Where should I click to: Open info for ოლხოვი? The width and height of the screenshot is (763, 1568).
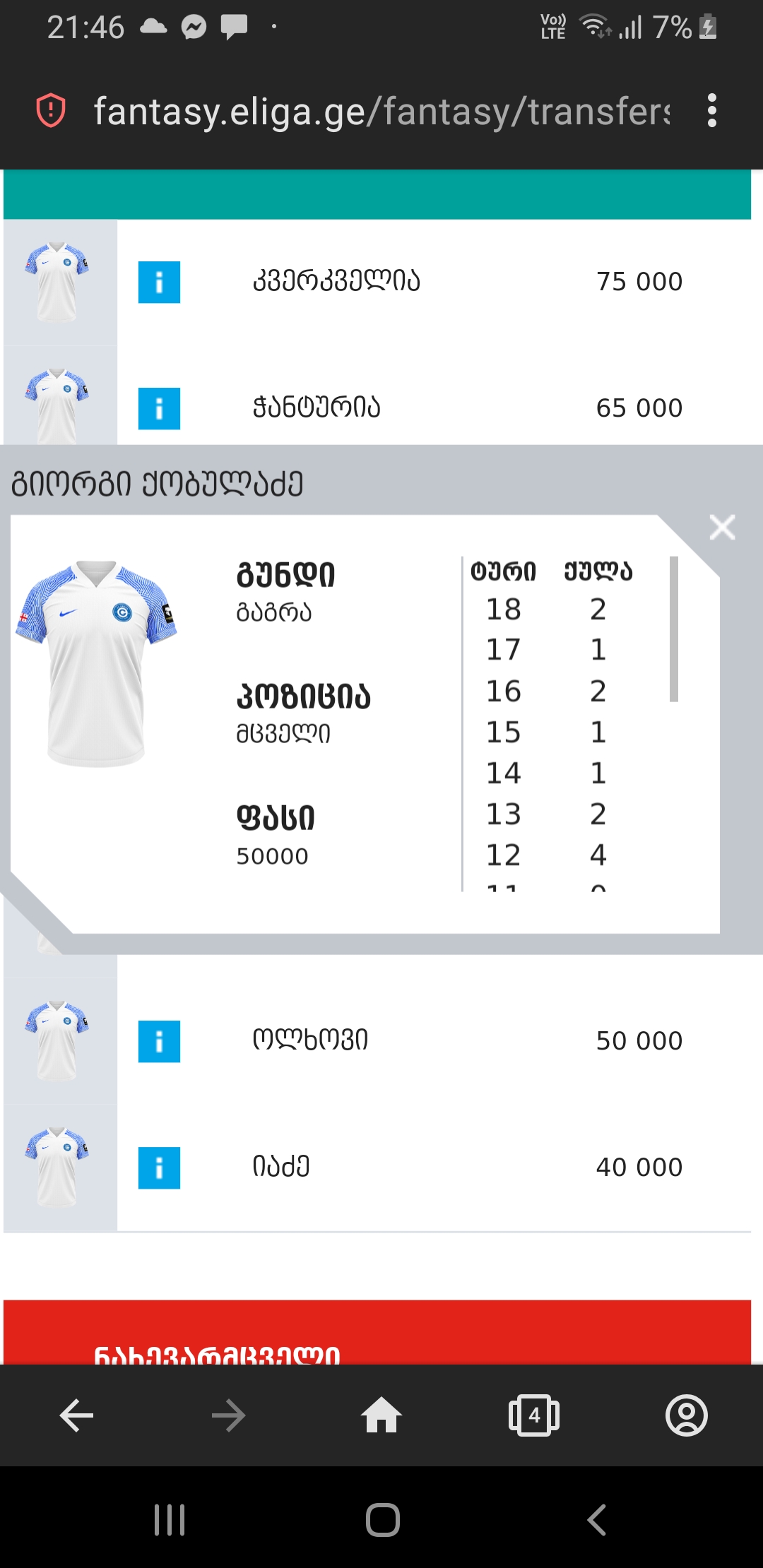click(x=159, y=1041)
